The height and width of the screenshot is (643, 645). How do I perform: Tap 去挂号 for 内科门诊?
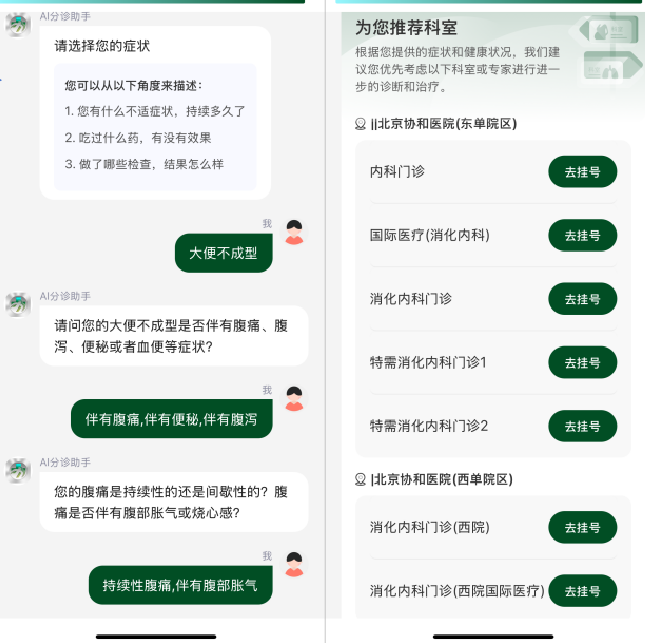pos(582,172)
